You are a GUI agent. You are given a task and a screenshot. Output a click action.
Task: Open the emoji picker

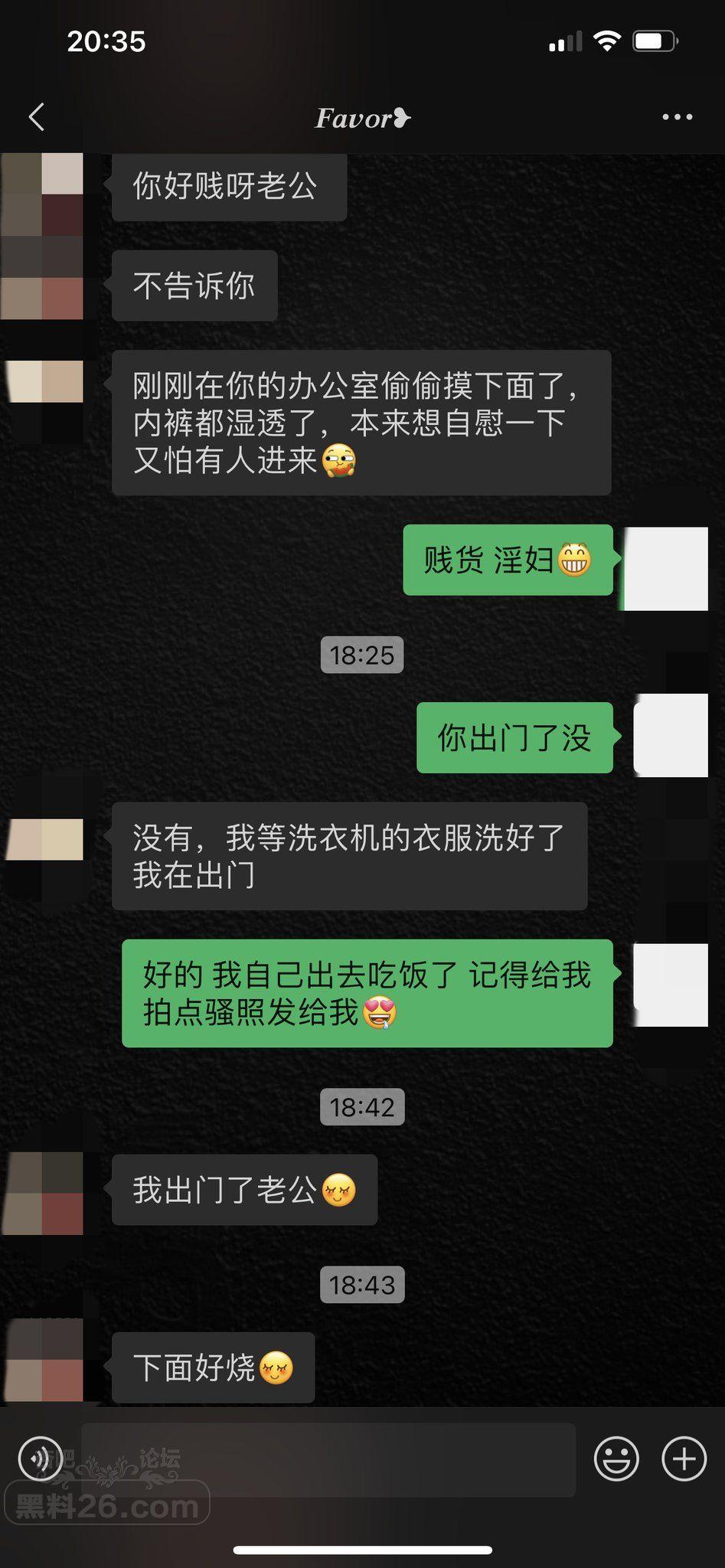[x=616, y=1459]
